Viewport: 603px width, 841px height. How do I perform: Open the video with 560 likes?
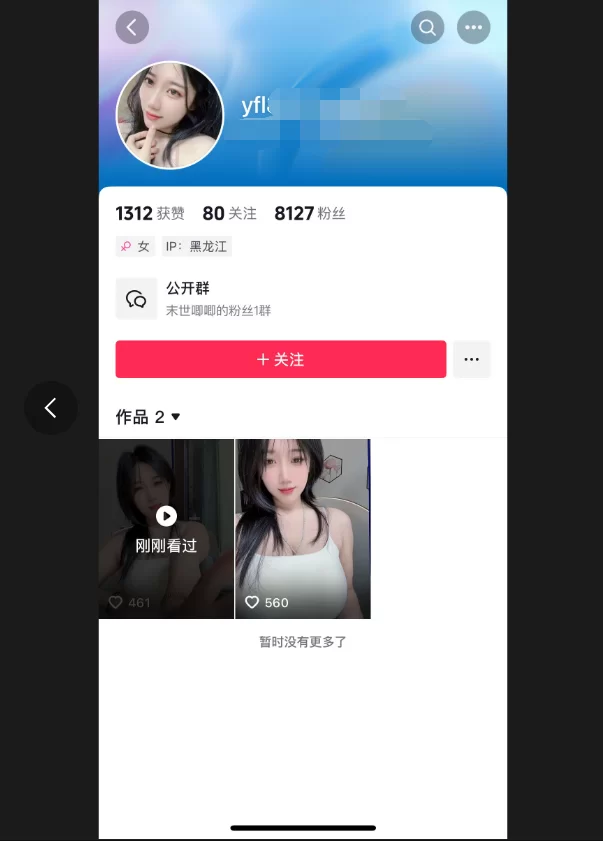coord(303,528)
